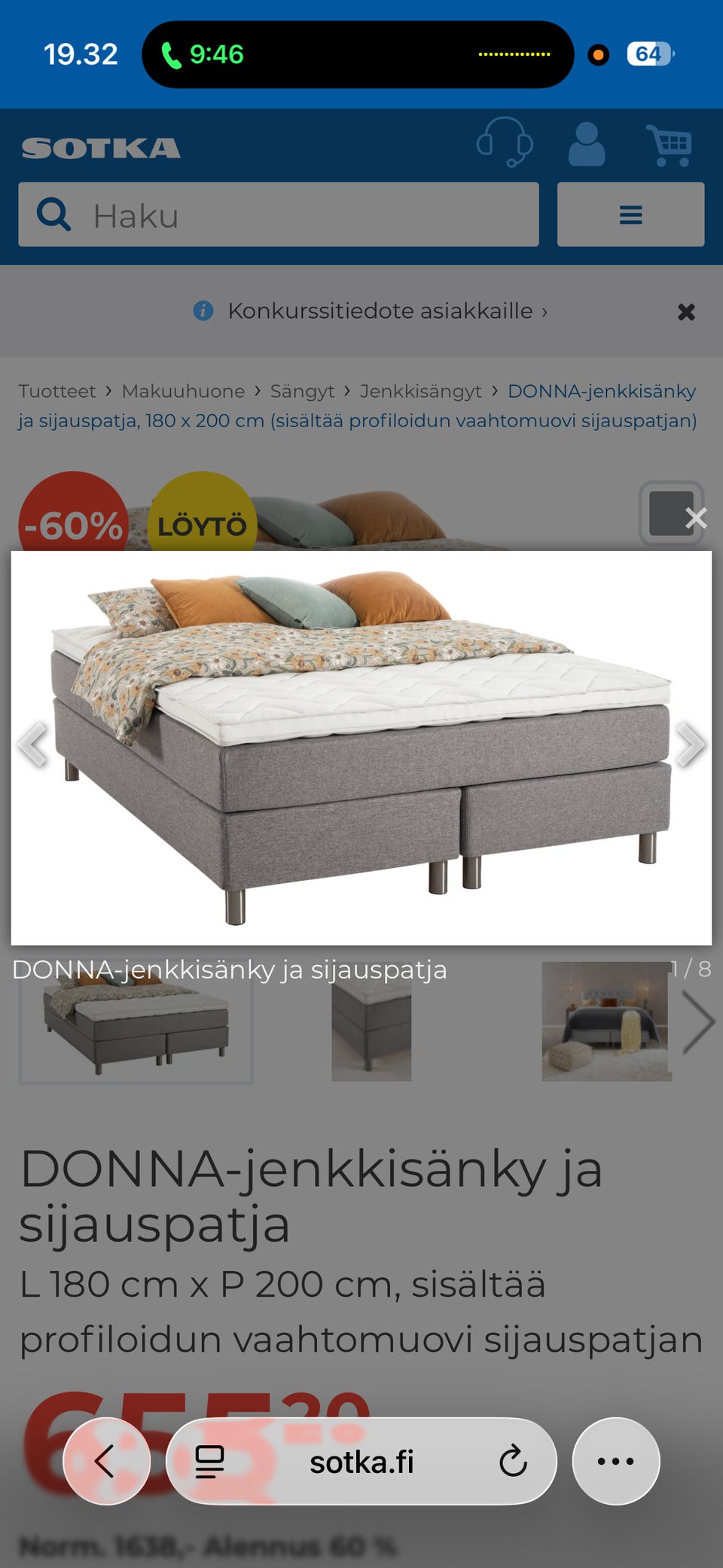
Task: Go to Jenkkisängyt breadcrumb
Action: point(420,391)
